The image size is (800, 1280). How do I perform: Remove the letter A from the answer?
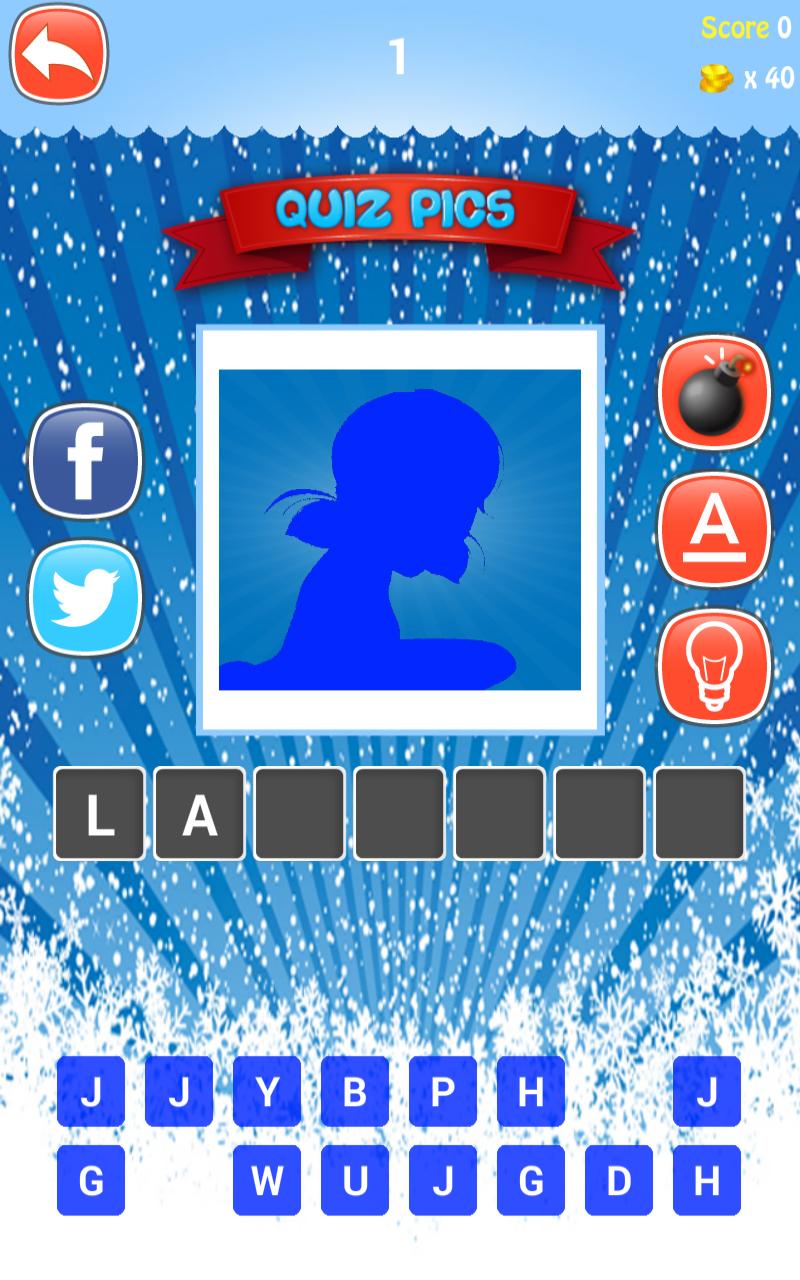click(199, 814)
